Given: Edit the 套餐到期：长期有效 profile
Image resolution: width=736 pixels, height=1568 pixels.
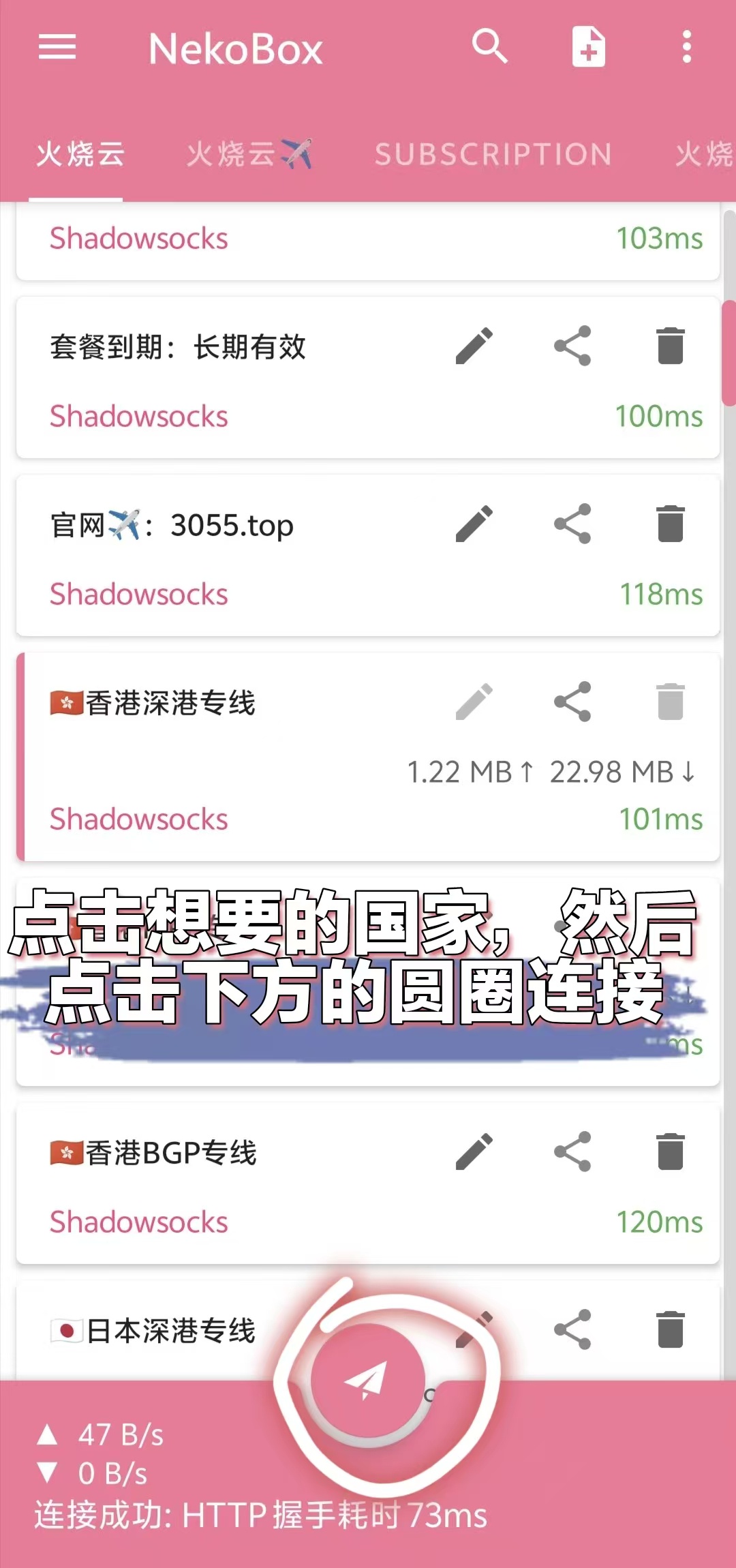Looking at the screenshot, I should 475,346.
